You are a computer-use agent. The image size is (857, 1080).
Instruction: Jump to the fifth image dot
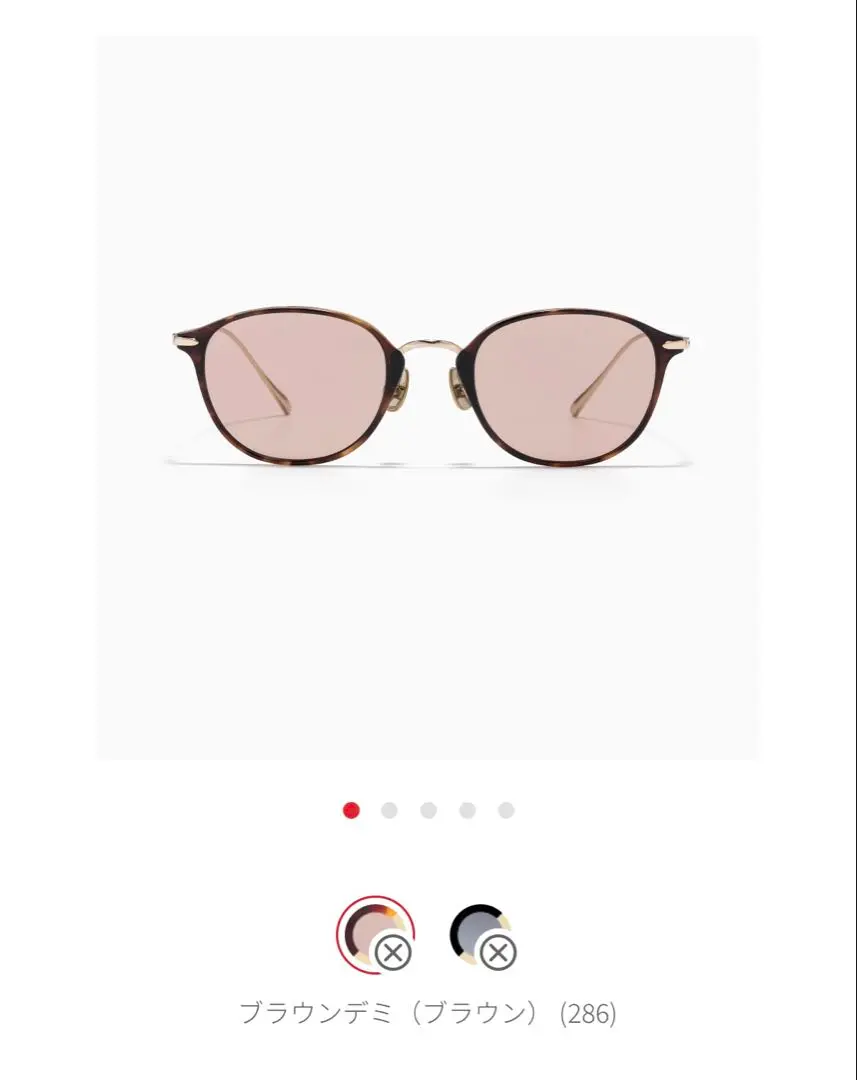pos(506,810)
